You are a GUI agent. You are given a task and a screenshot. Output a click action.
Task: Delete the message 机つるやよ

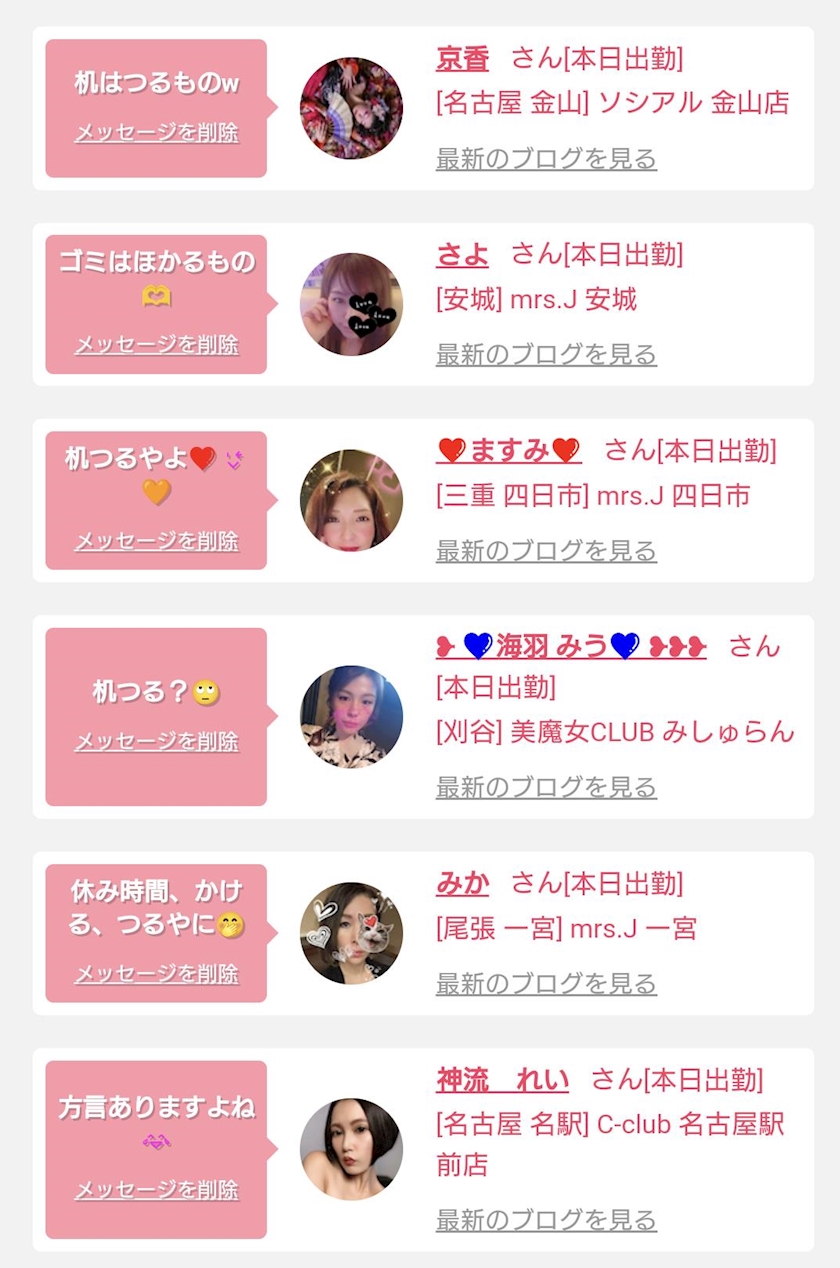click(156, 541)
